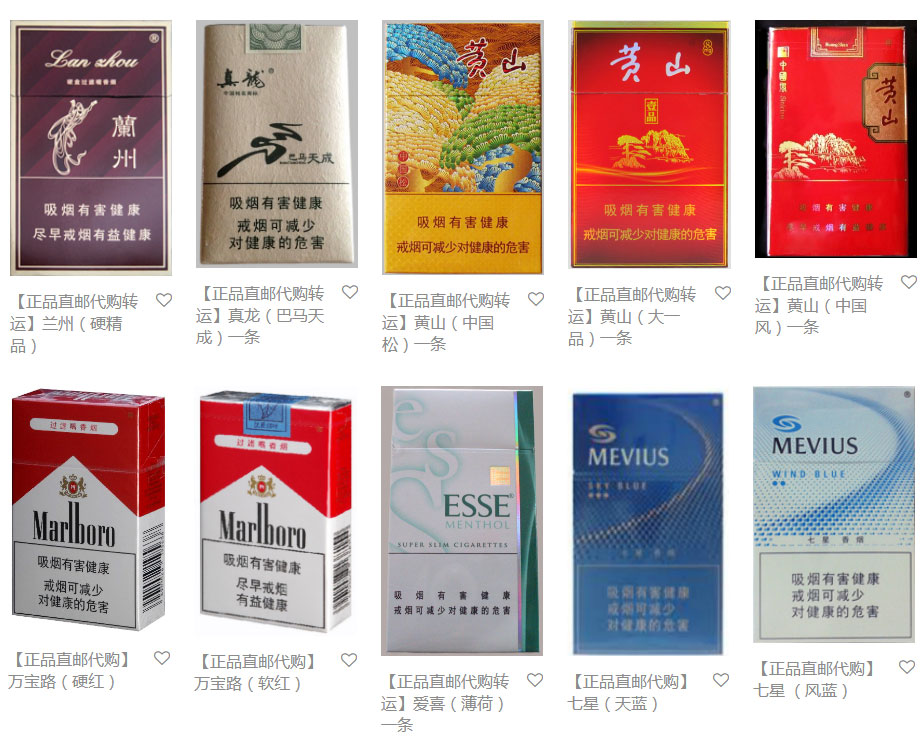
Task: Add 真龙（巴马天成）to favorites
Action: point(350,293)
